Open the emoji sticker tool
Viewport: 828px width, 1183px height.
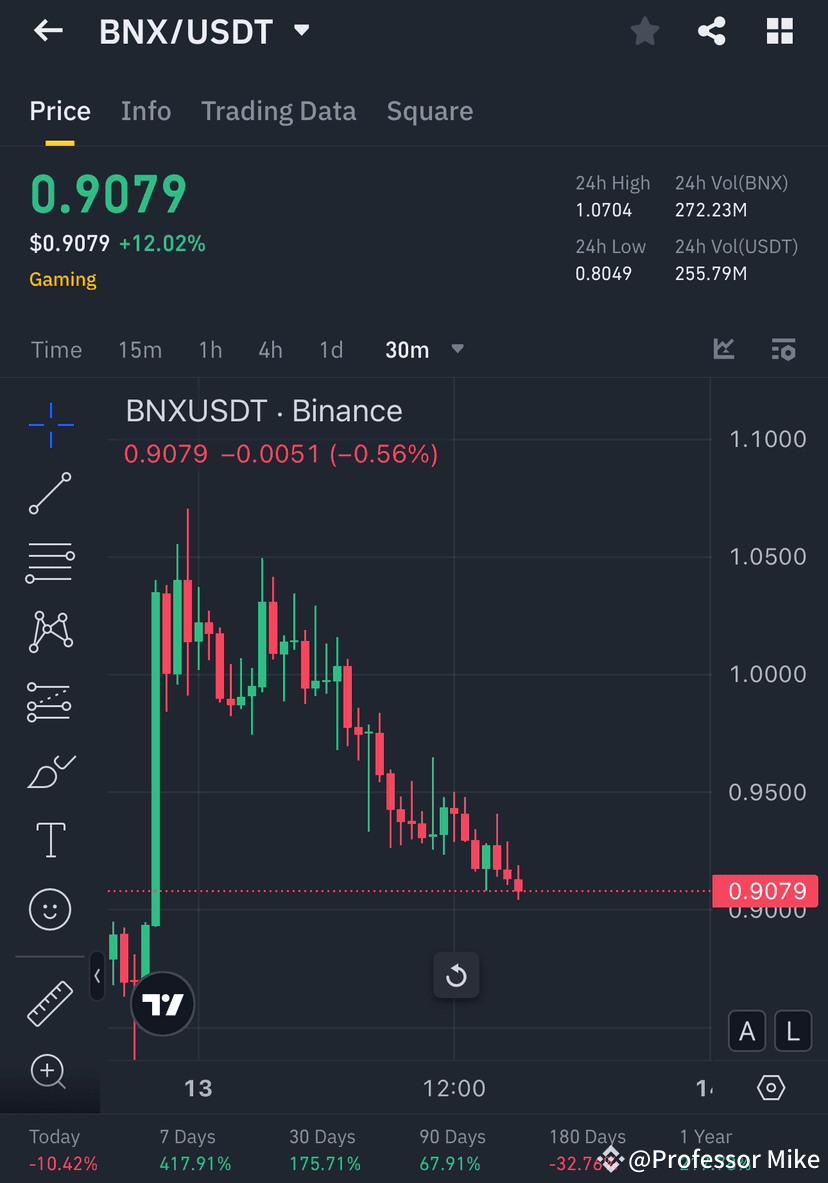(x=50, y=909)
